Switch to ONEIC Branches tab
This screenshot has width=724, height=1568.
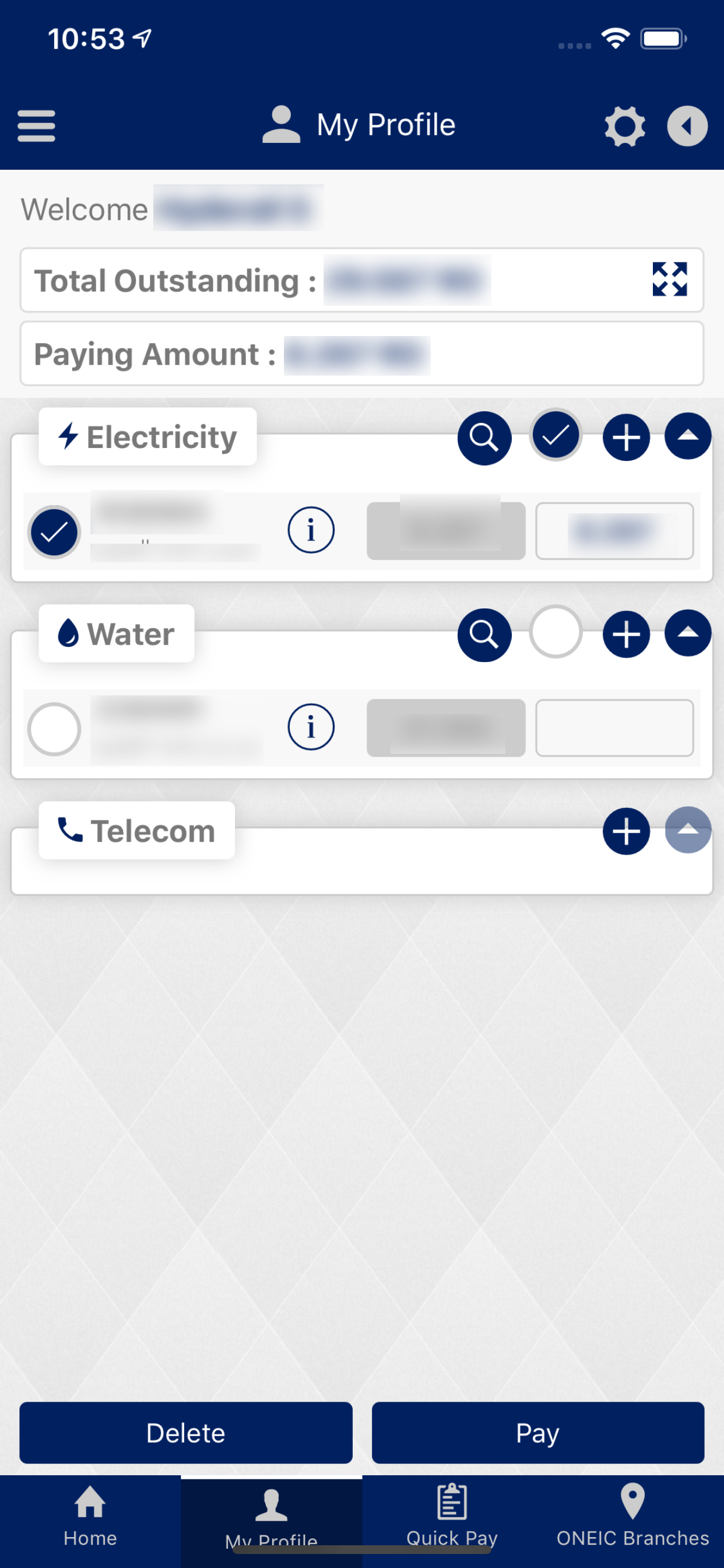pyautogui.click(x=632, y=1515)
